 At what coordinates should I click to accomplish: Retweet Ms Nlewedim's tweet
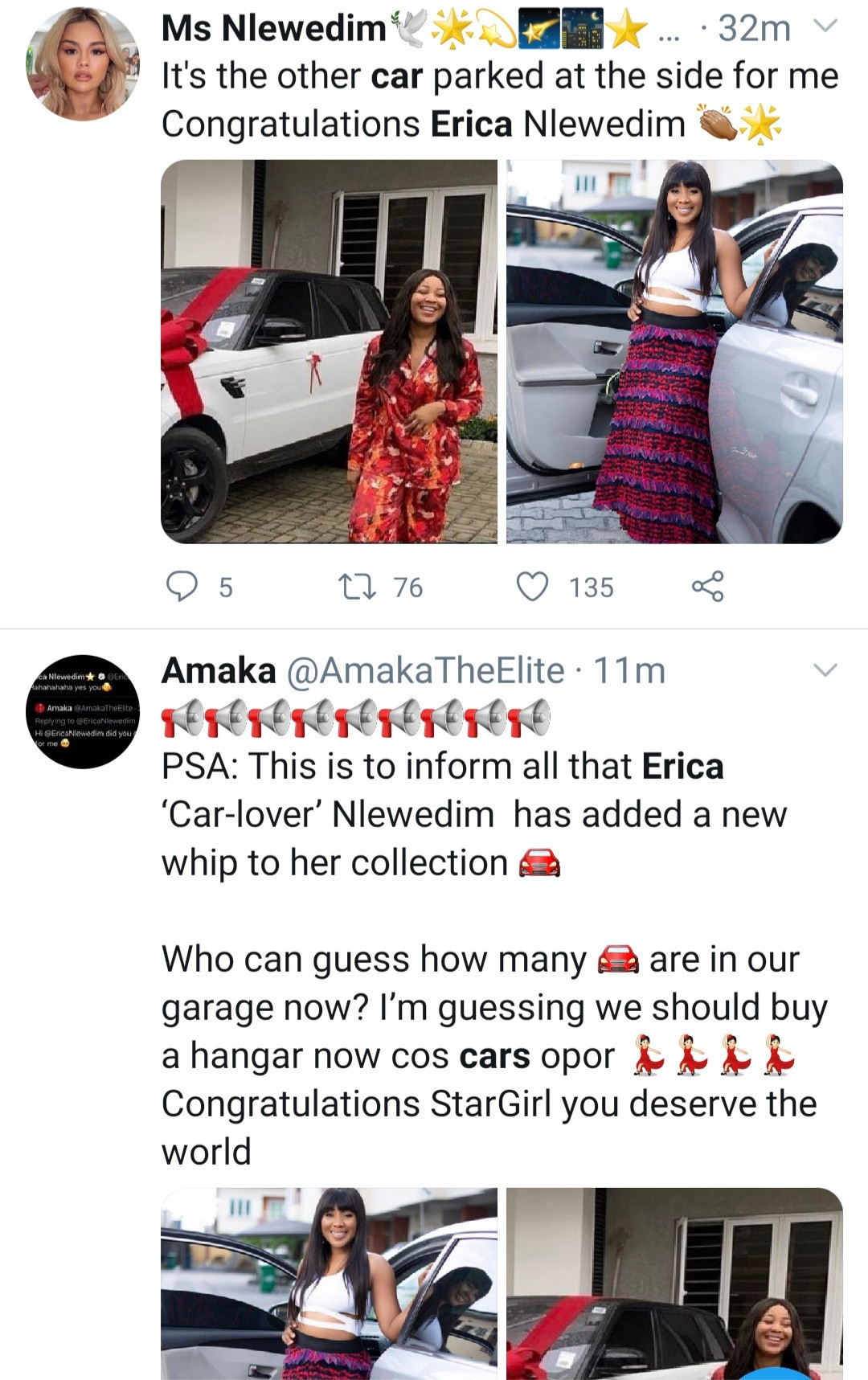(357, 587)
